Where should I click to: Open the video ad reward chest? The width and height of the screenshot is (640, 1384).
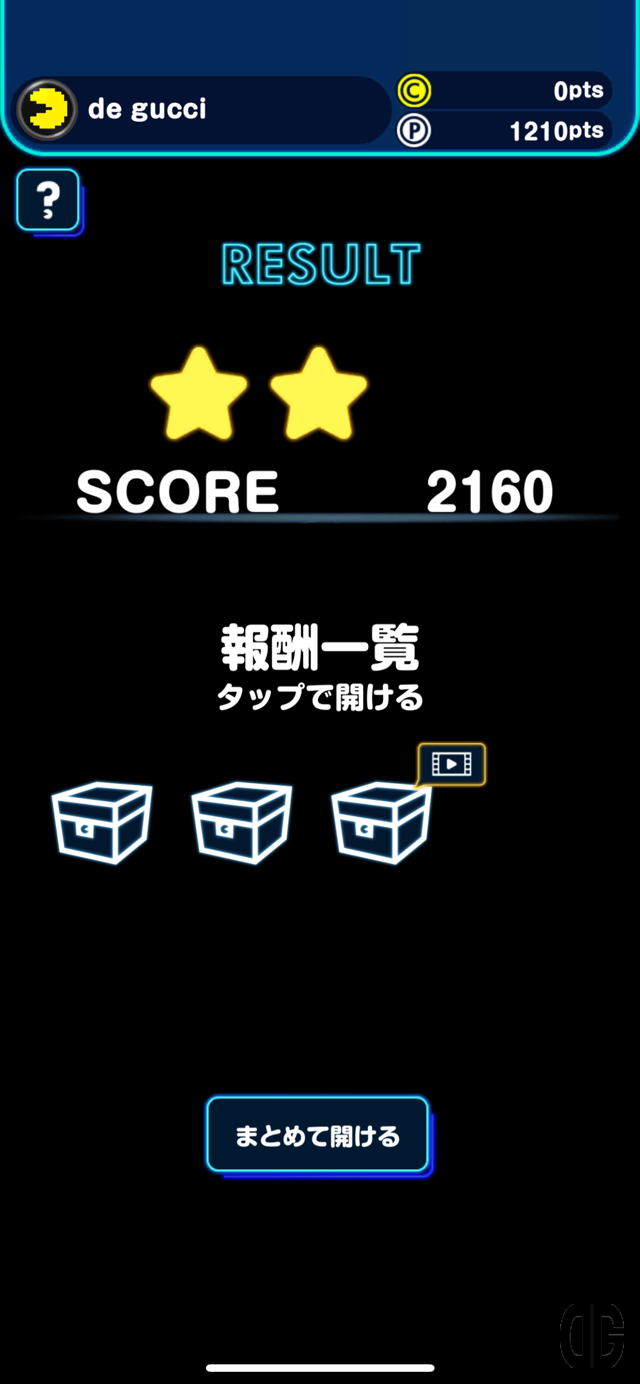tap(381, 822)
